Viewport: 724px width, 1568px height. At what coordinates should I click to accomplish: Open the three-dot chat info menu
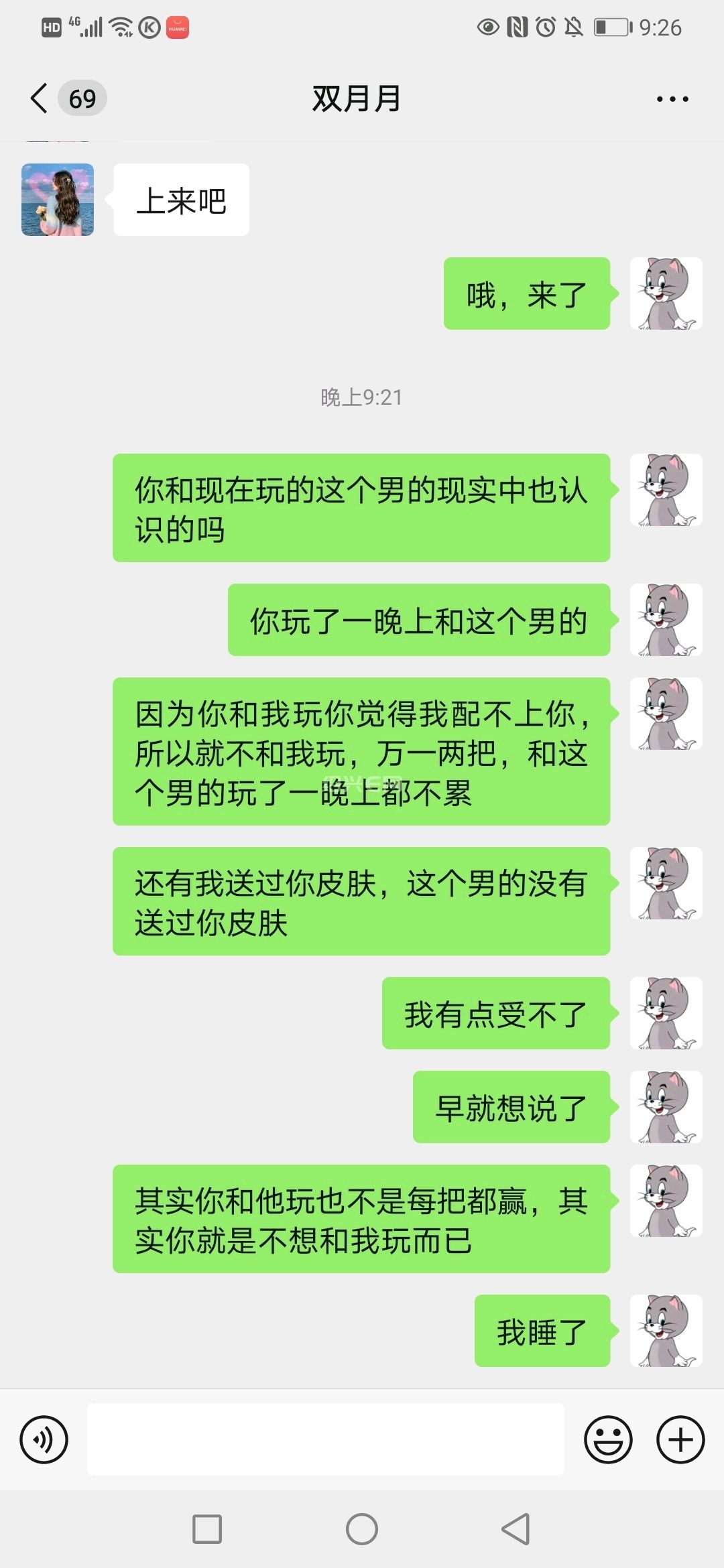click(672, 99)
